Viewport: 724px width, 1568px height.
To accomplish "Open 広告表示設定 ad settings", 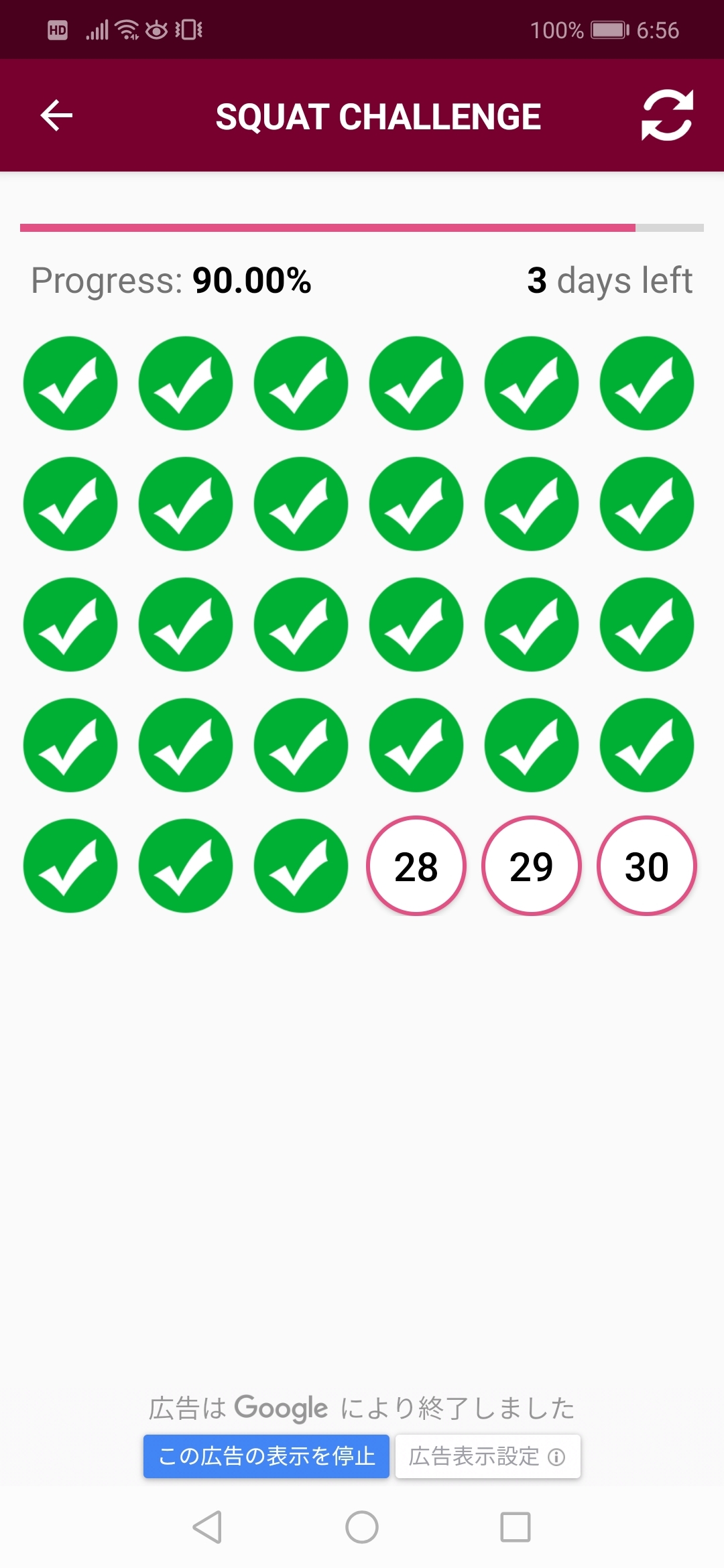I will pos(488,1456).
